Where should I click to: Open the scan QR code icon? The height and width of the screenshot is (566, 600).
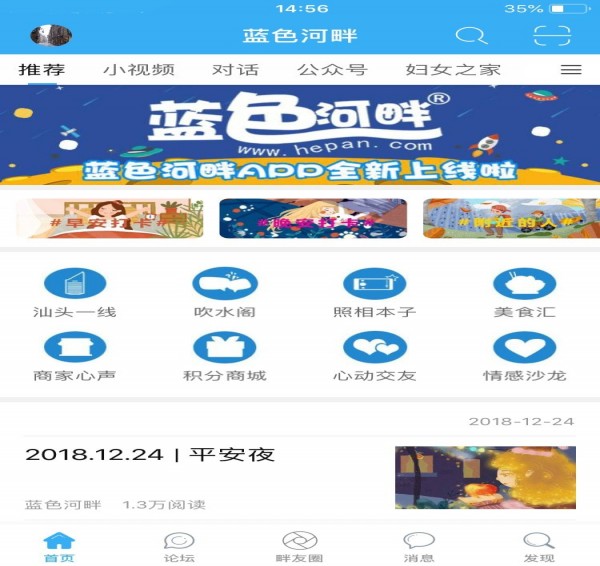point(551,36)
